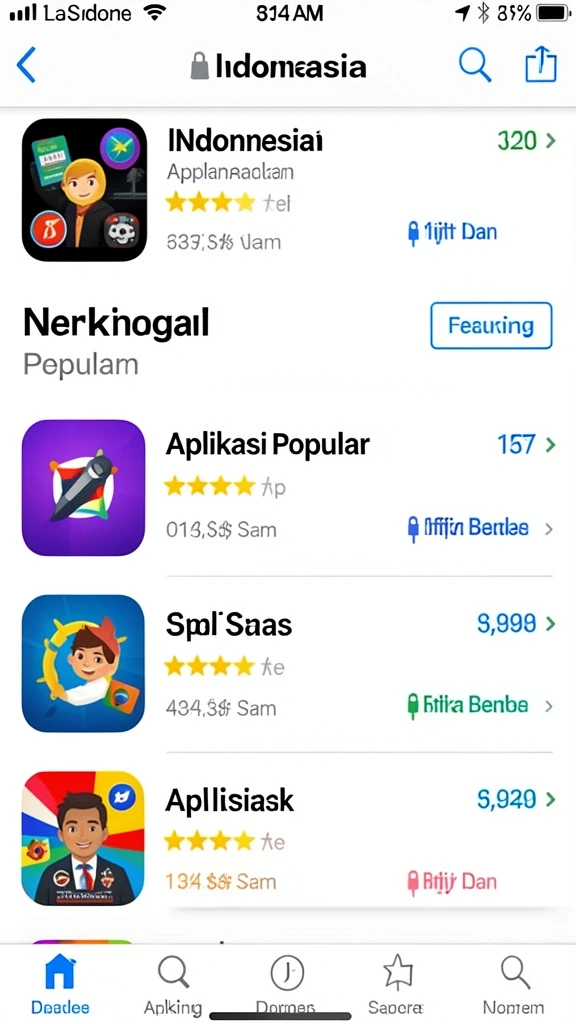Tap the blue link on Aplikasi Popular's row

(x=468, y=528)
